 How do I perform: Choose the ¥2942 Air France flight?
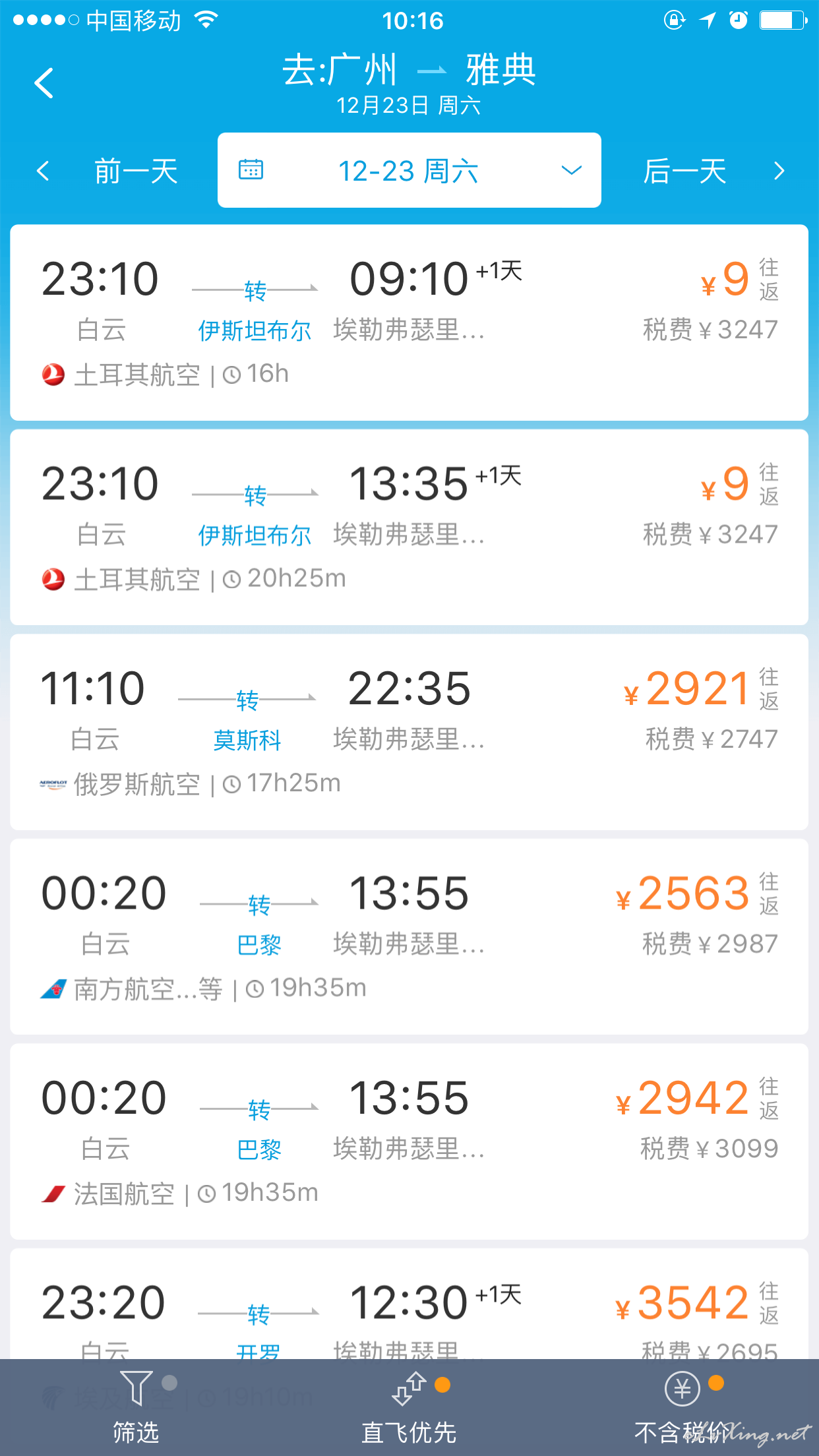(x=409, y=1141)
